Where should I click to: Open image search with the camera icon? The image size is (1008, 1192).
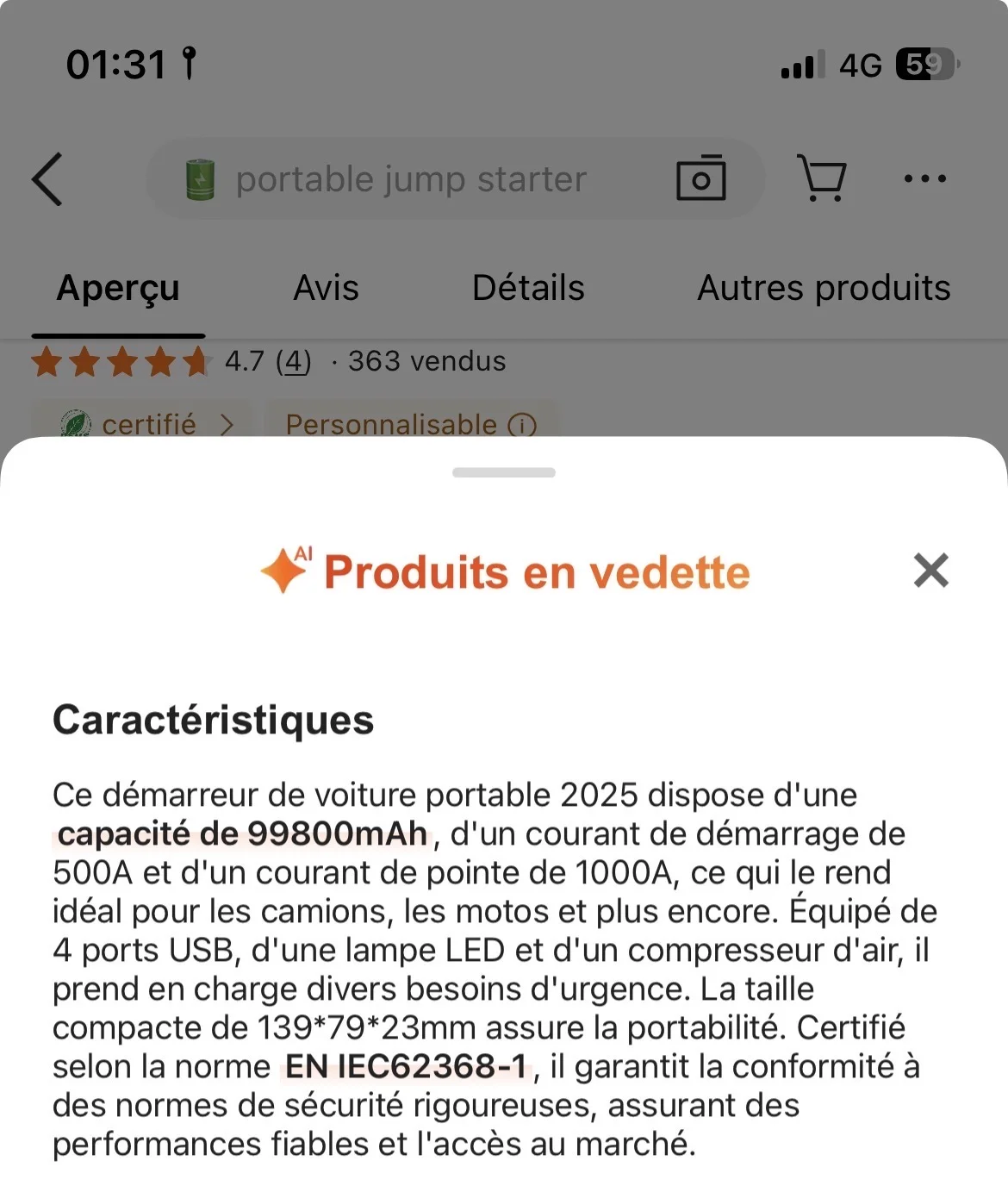[x=700, y=178]
